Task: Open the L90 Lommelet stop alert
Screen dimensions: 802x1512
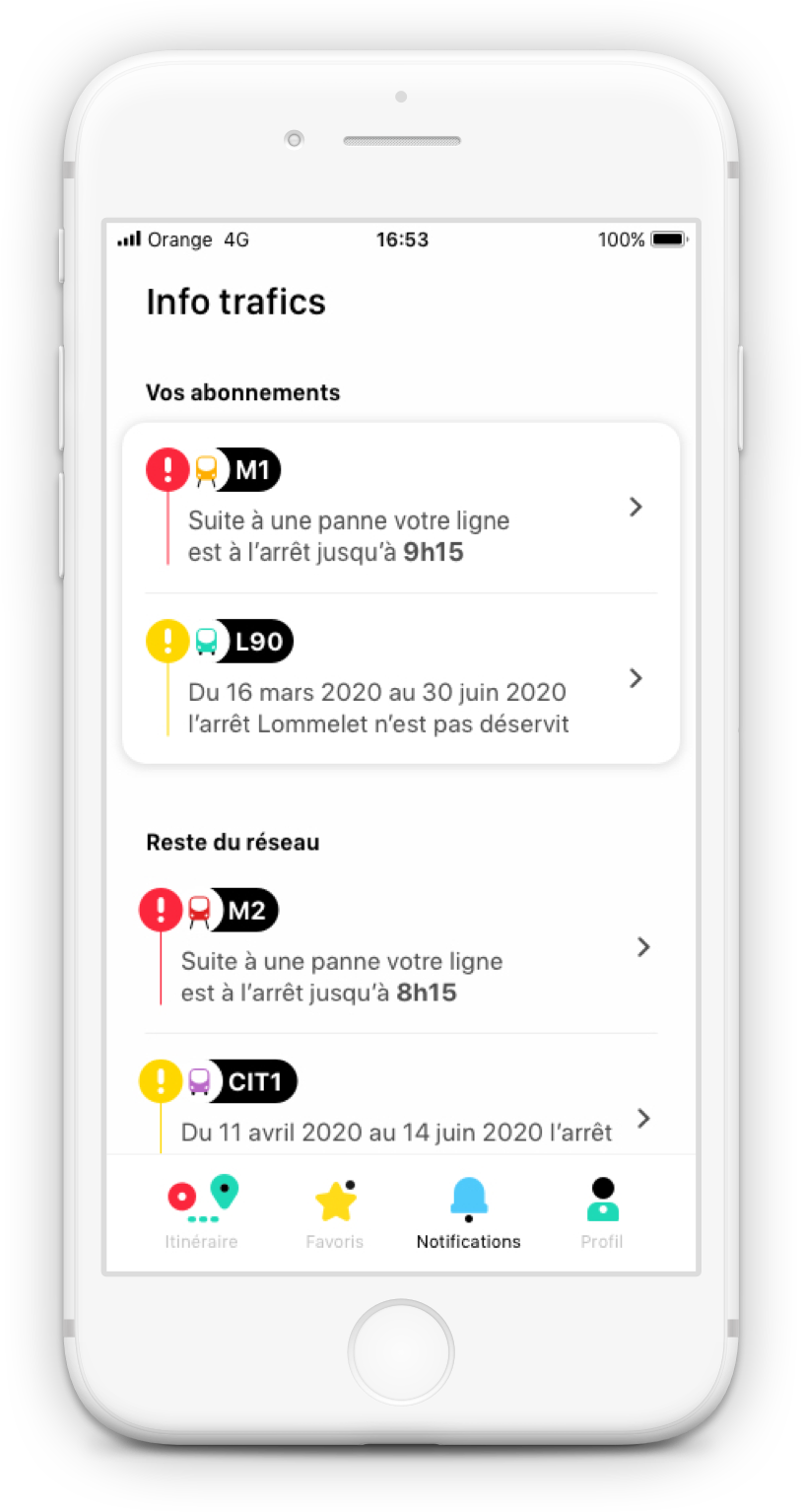Action: (x=401, y=678)
